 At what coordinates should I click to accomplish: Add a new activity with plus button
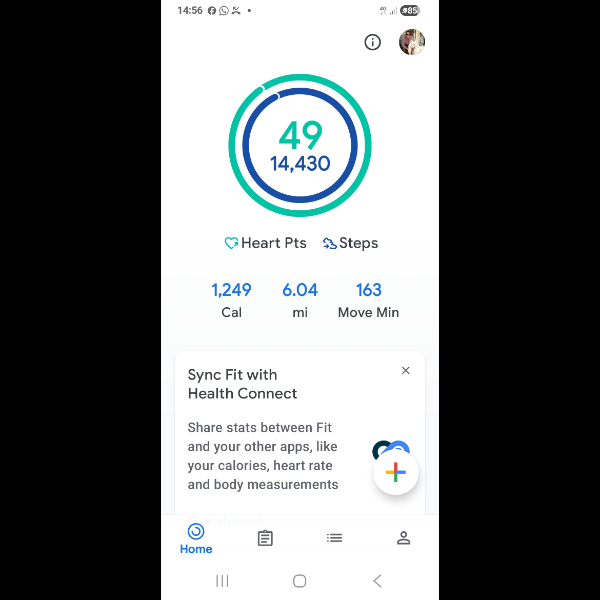(395, 472)
